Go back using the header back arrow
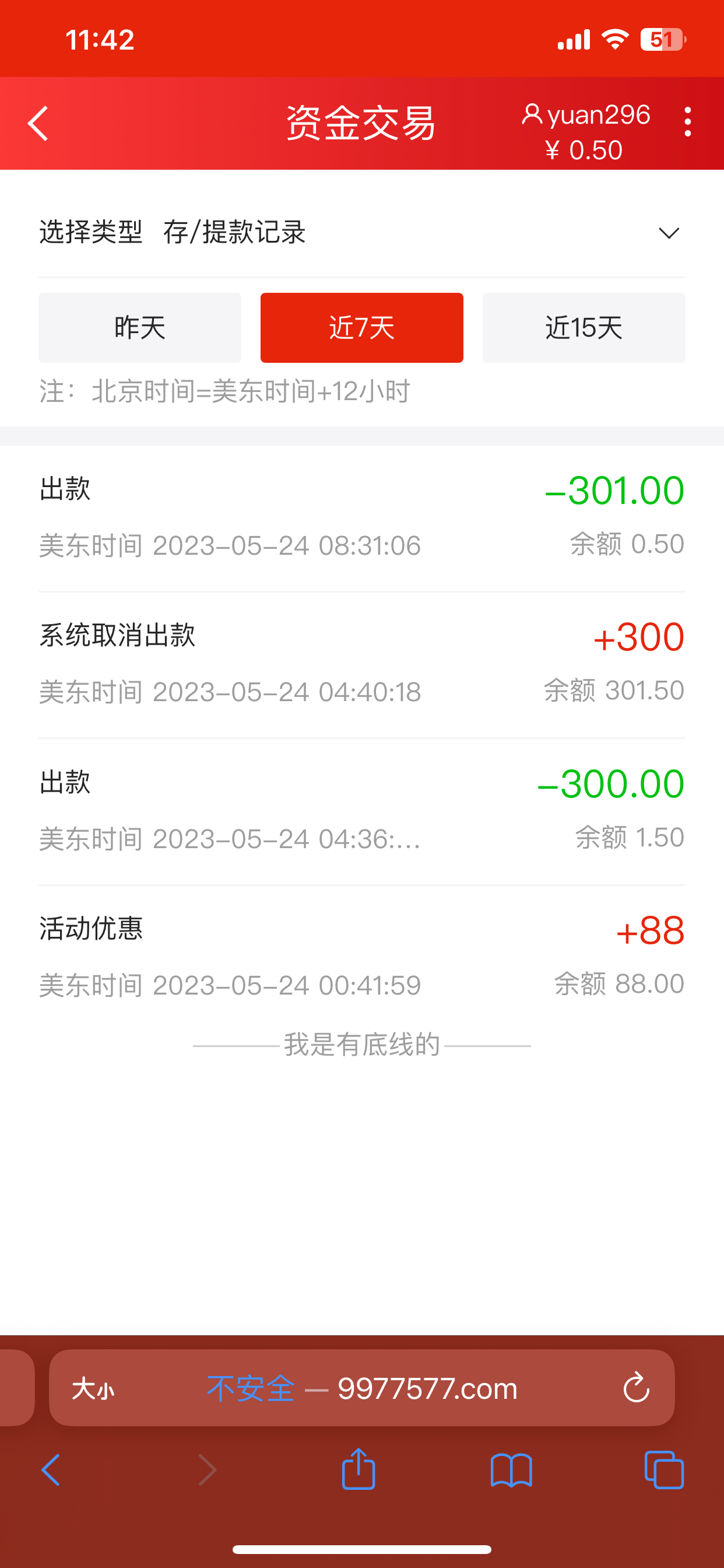This screenshot has height=1568, width=724. (x=38, y=124)
